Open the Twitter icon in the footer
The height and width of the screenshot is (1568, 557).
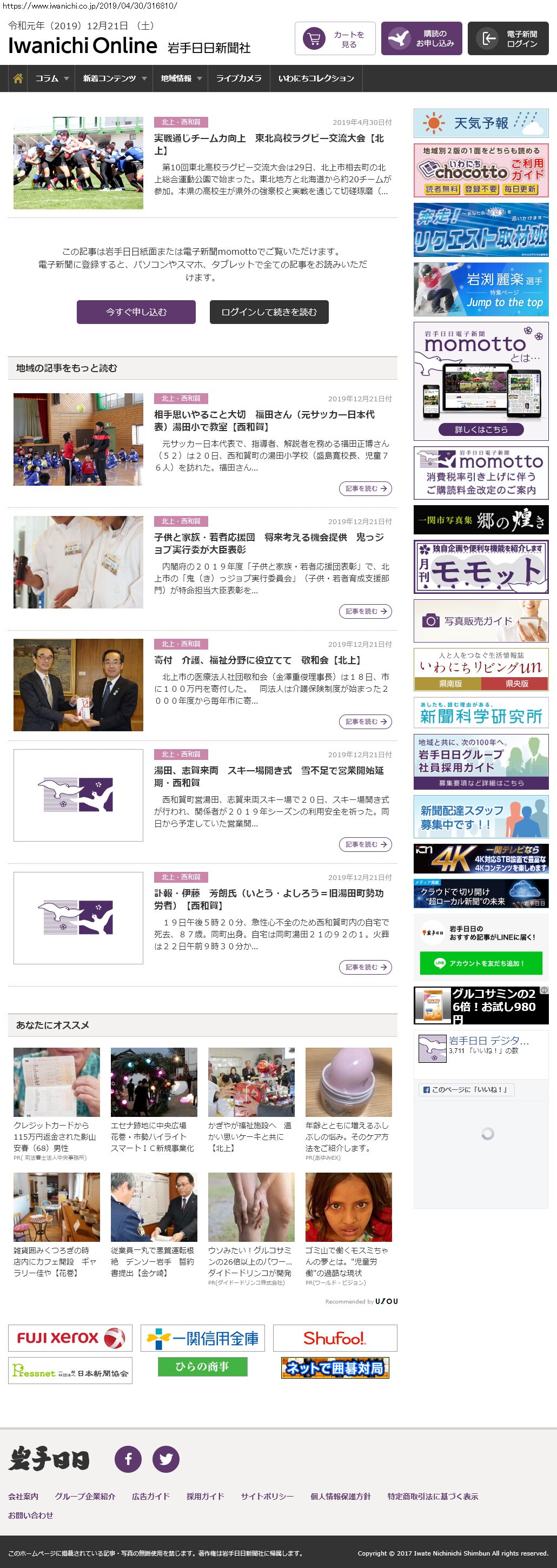pyautogui.click(x=165, y=1459)
